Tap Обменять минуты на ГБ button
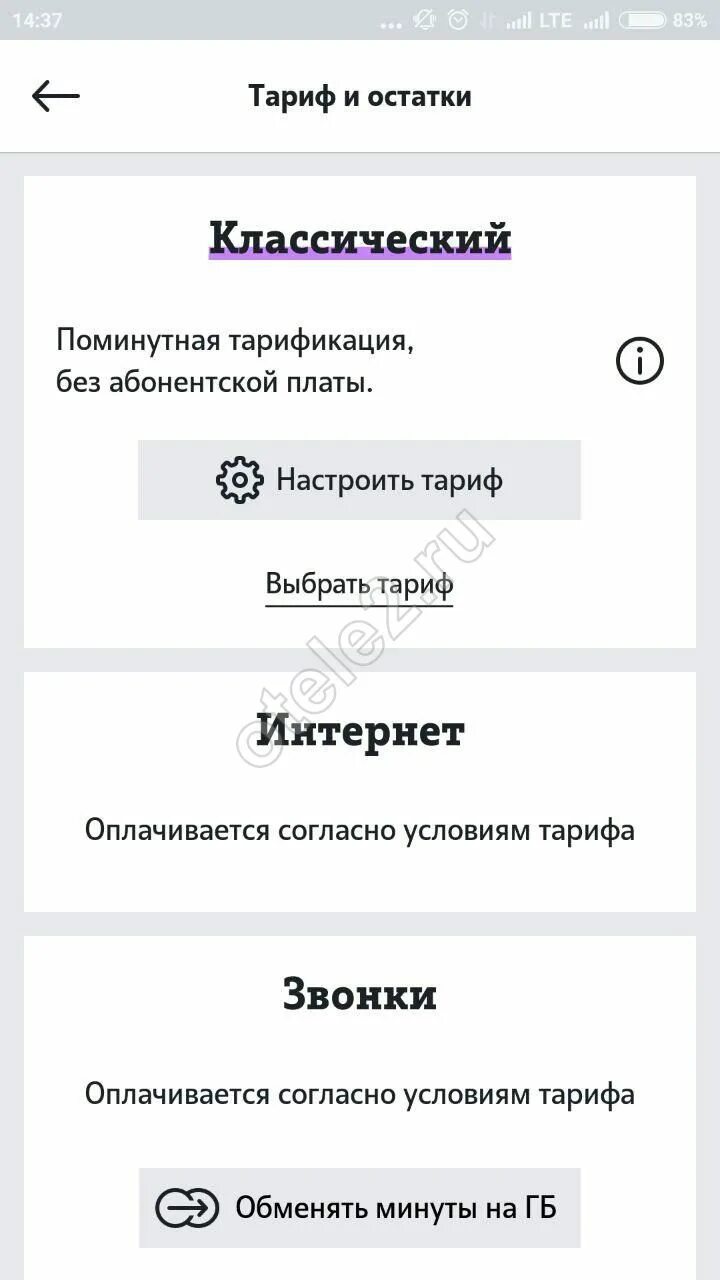Viewport: 720px width, 1280px height. (359, 1208)
